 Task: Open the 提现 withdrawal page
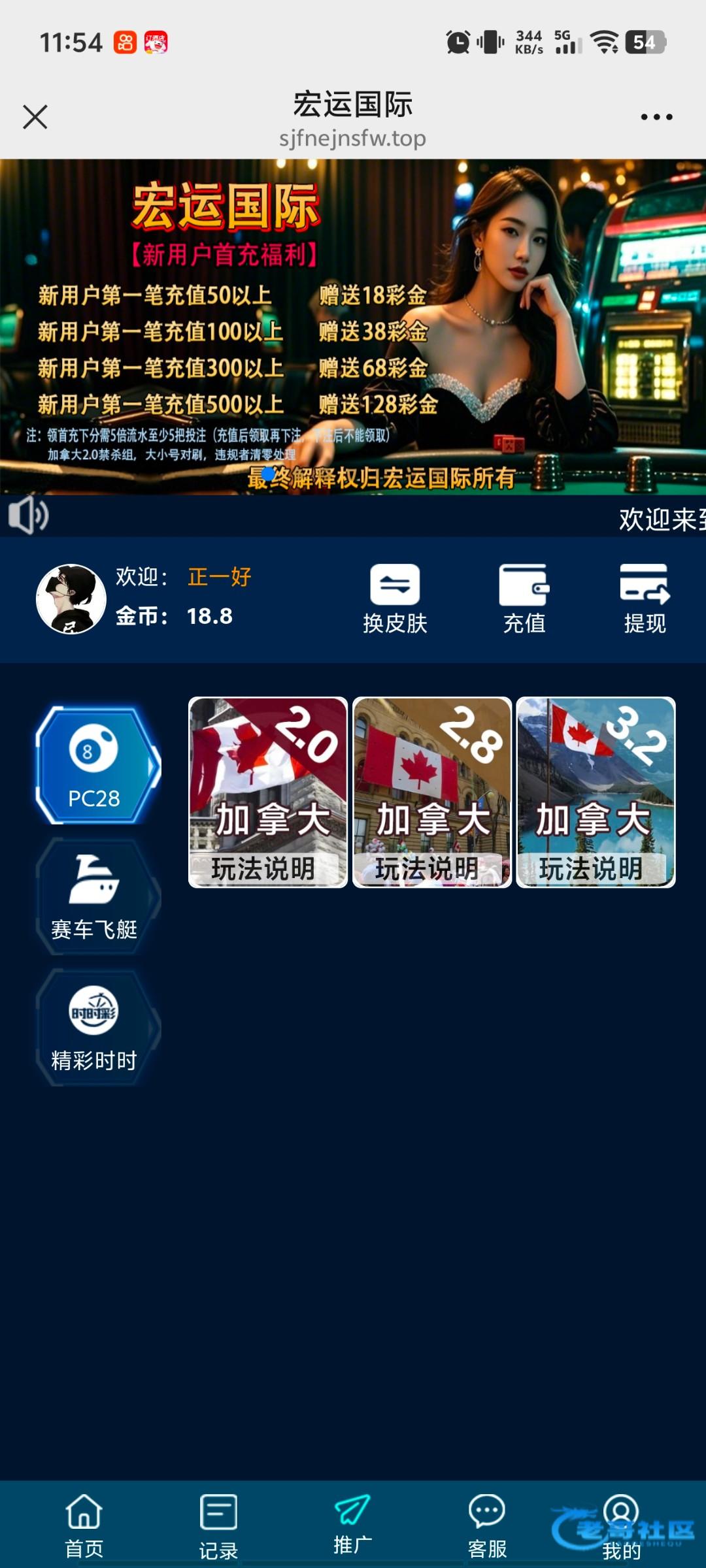point(645,599)
